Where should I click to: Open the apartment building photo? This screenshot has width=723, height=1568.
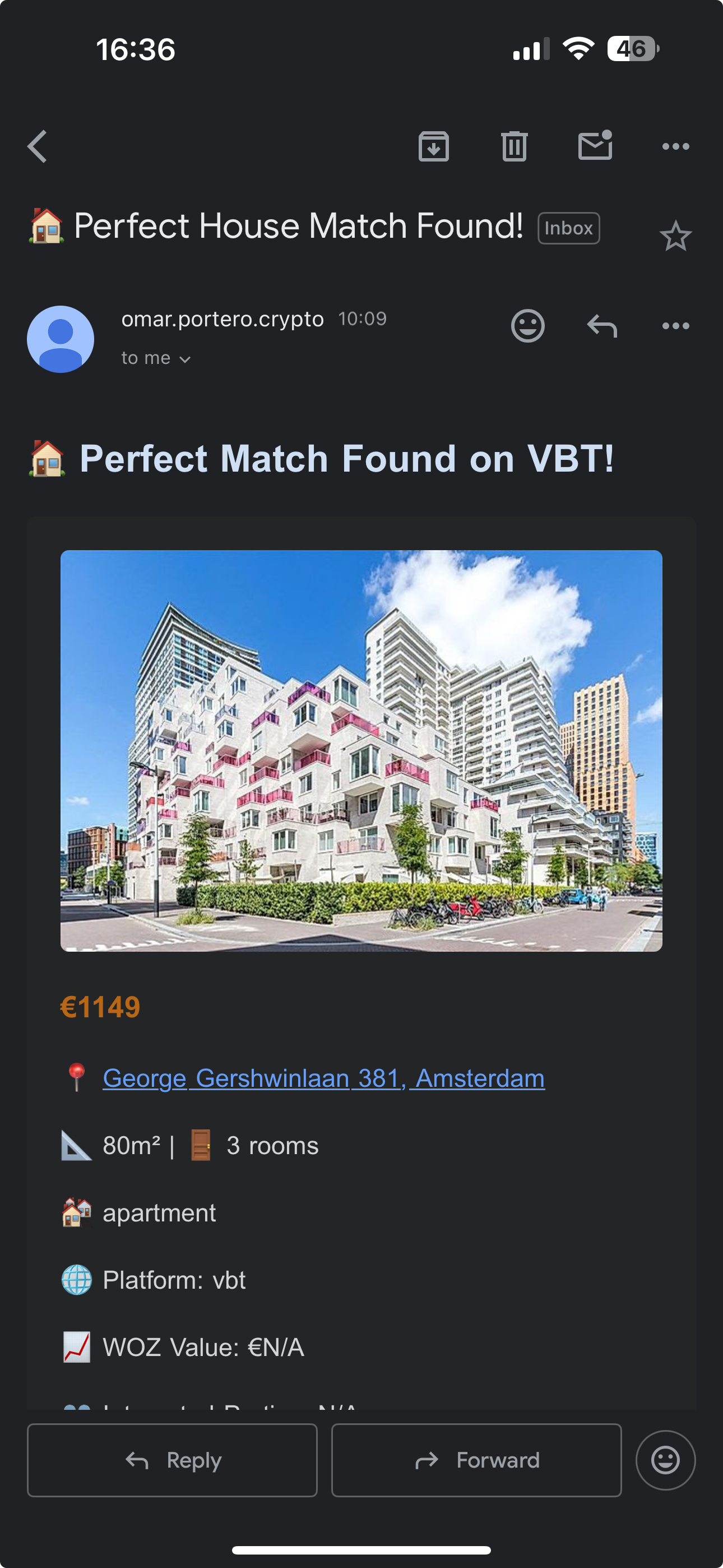pyautogui.click(x=361, y=750)
